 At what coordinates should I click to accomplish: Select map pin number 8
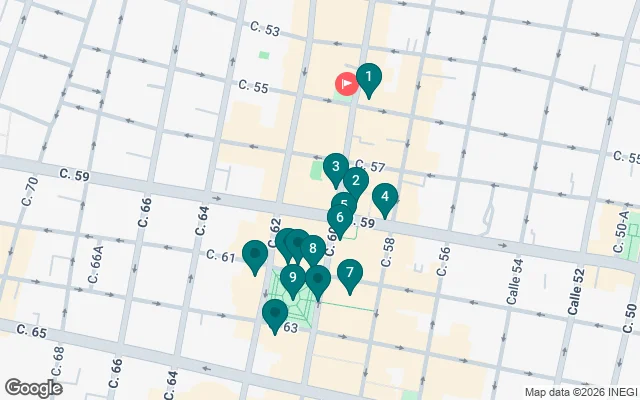coord(313,250)
